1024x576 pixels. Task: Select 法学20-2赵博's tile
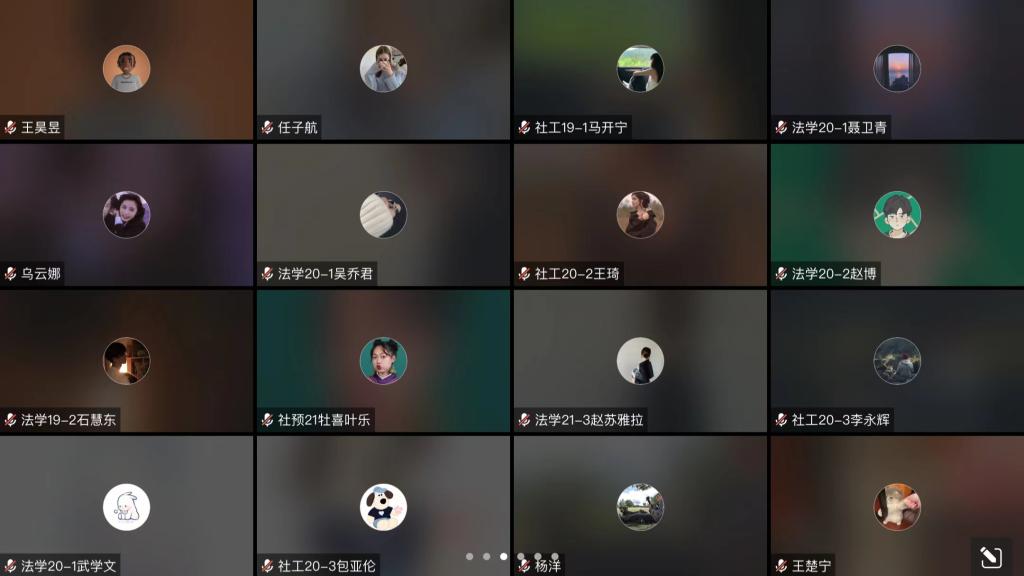point(897,215)
